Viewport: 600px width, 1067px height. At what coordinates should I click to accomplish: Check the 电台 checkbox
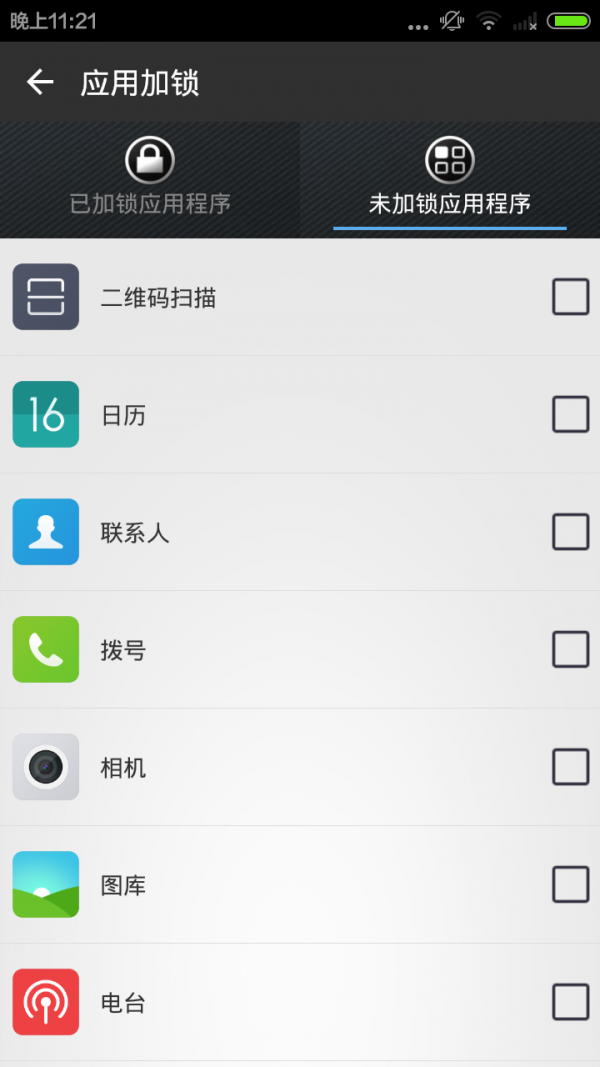click(x=570, y=1002)
